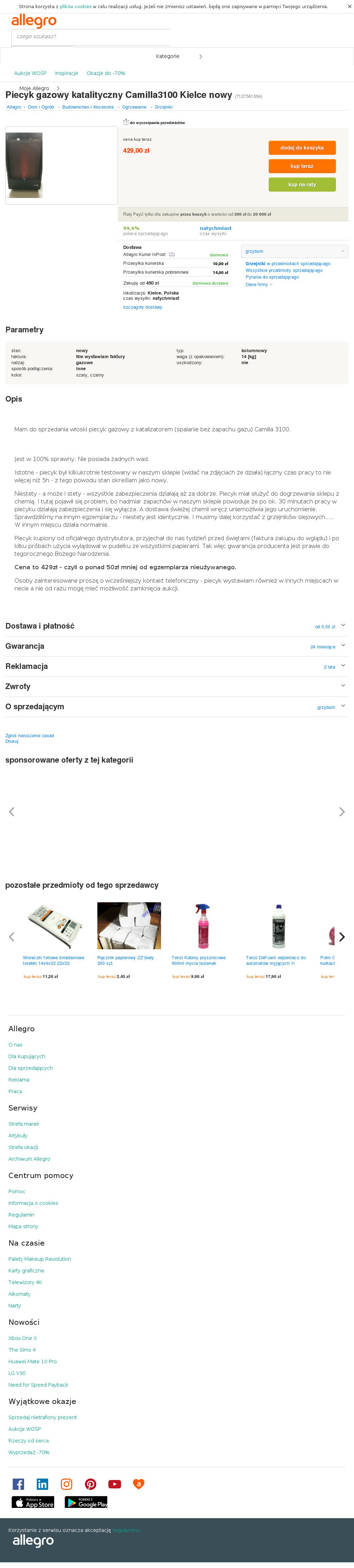Open Okazje do -70% link

click(106, 73)
